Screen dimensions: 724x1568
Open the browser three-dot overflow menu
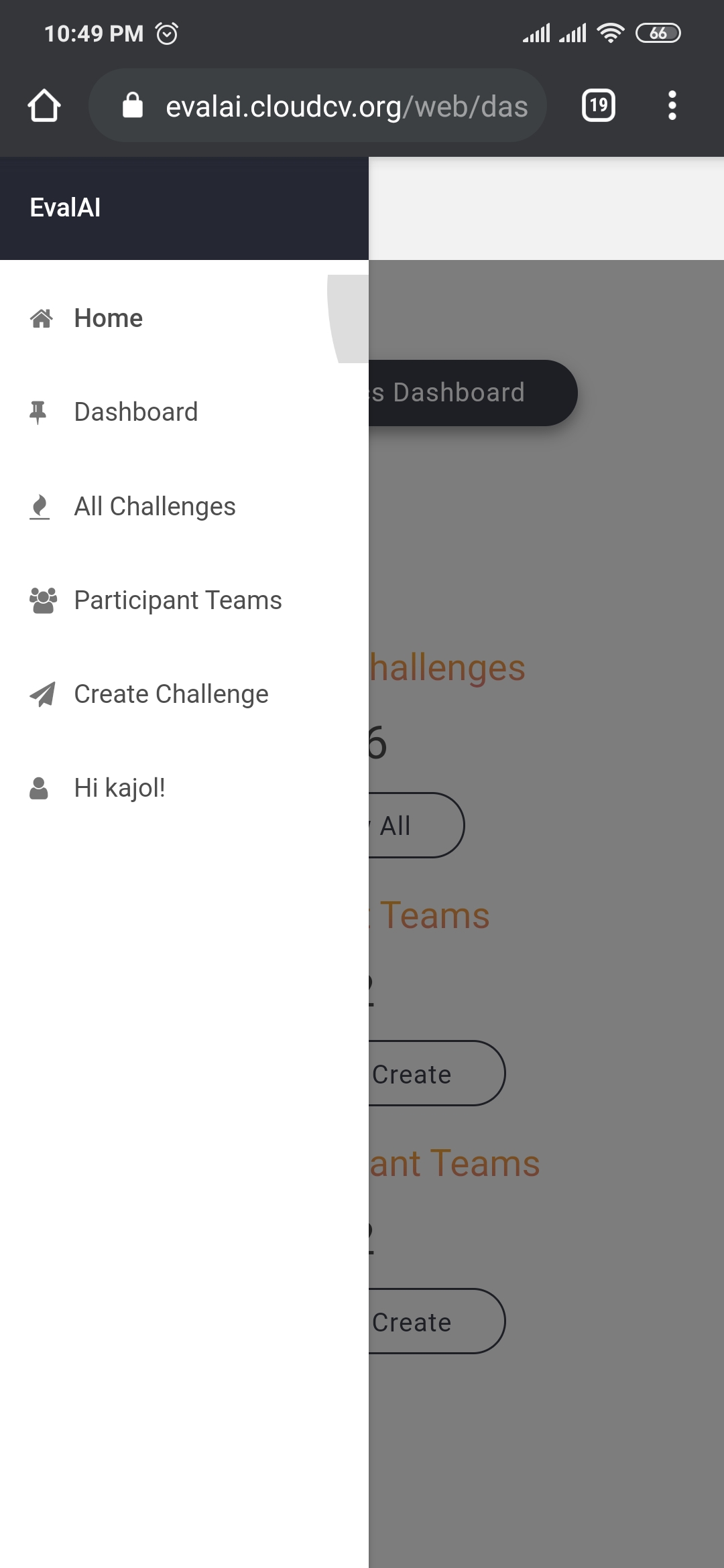coord(672,105)
